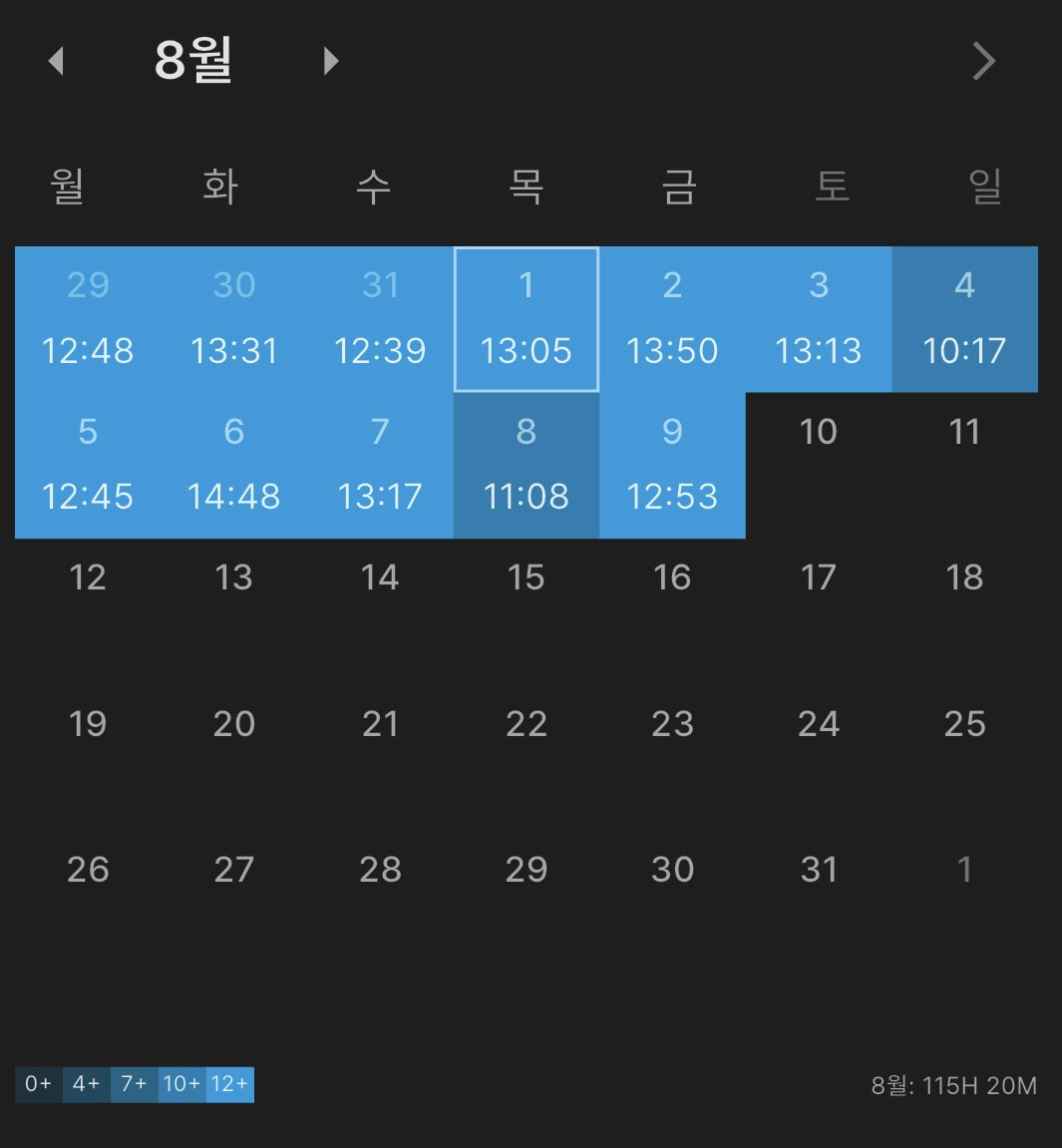Screen dimensions: 1062x1148
Task: Select August 31 on the calendar
Action: tap(819, 870)
